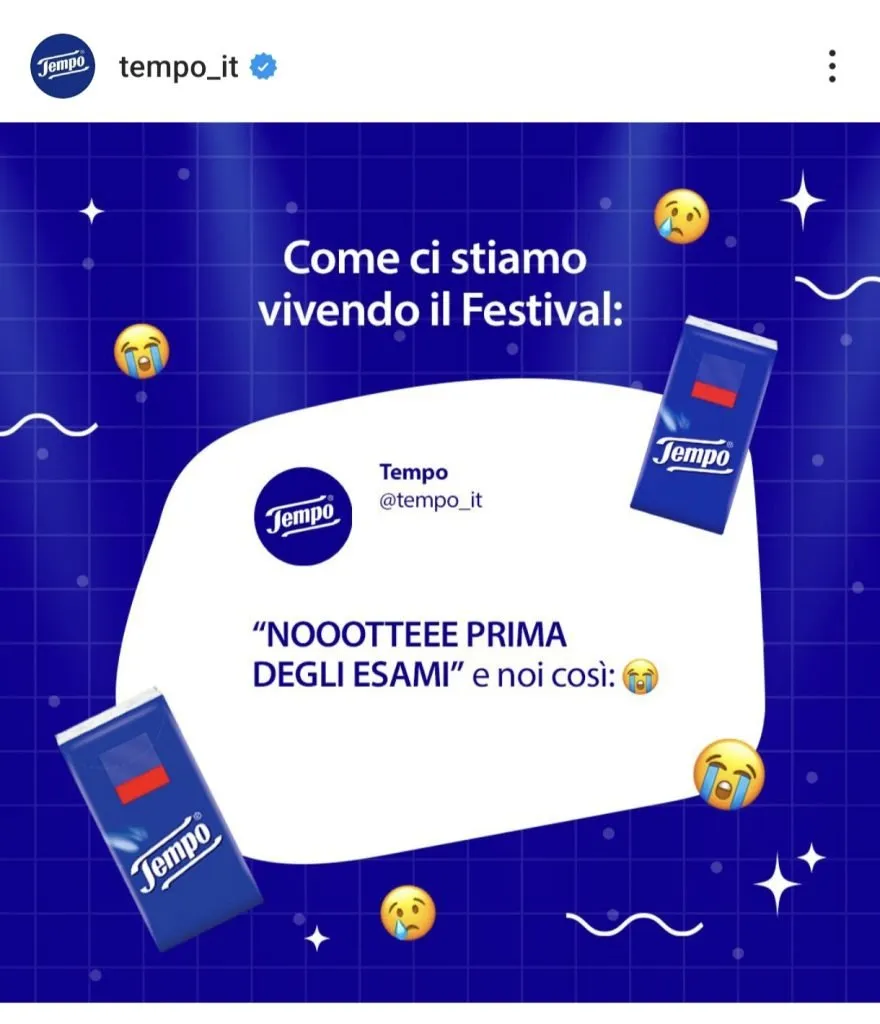Open the tempo_it profile picture
The width and height of the screenshot is (880, 1024).
62,66
